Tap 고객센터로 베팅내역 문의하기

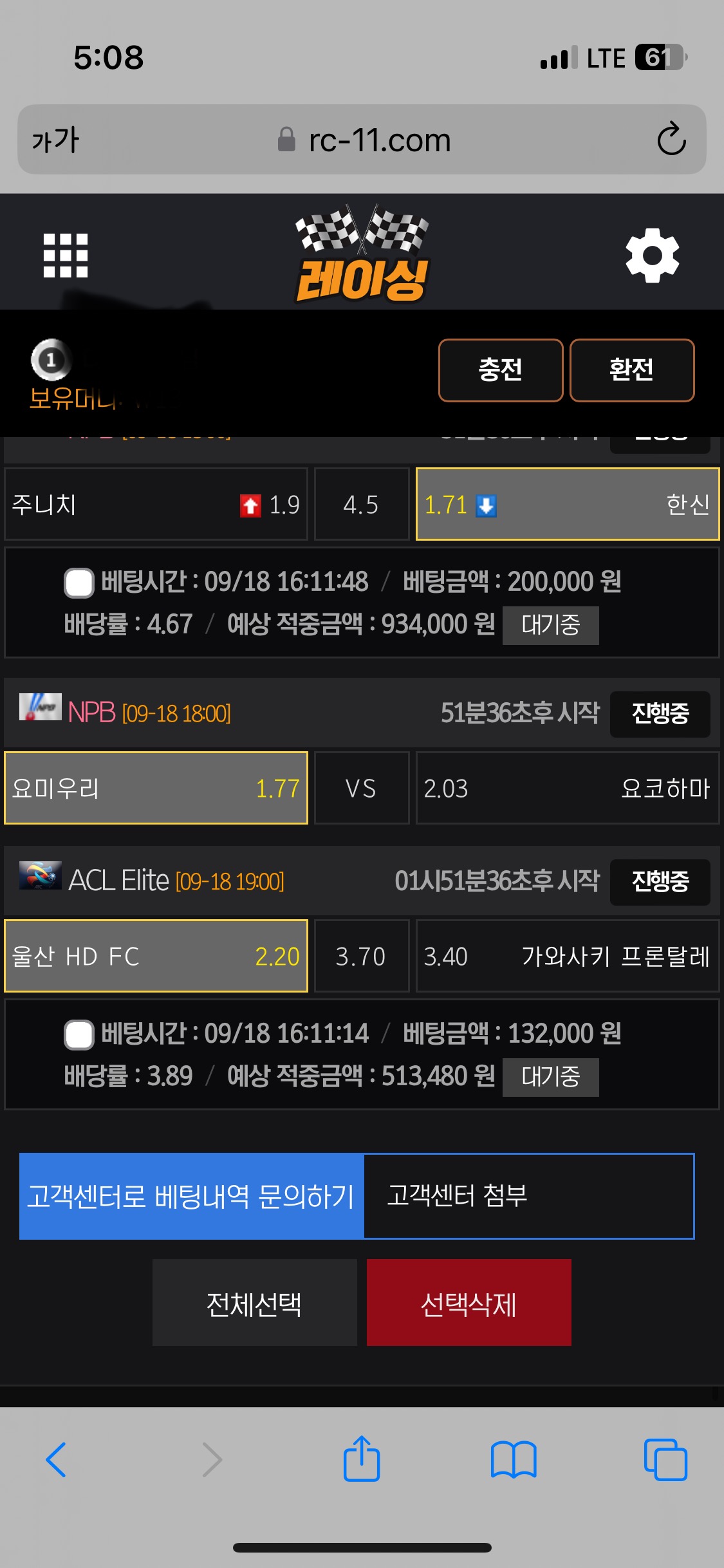192,1196
